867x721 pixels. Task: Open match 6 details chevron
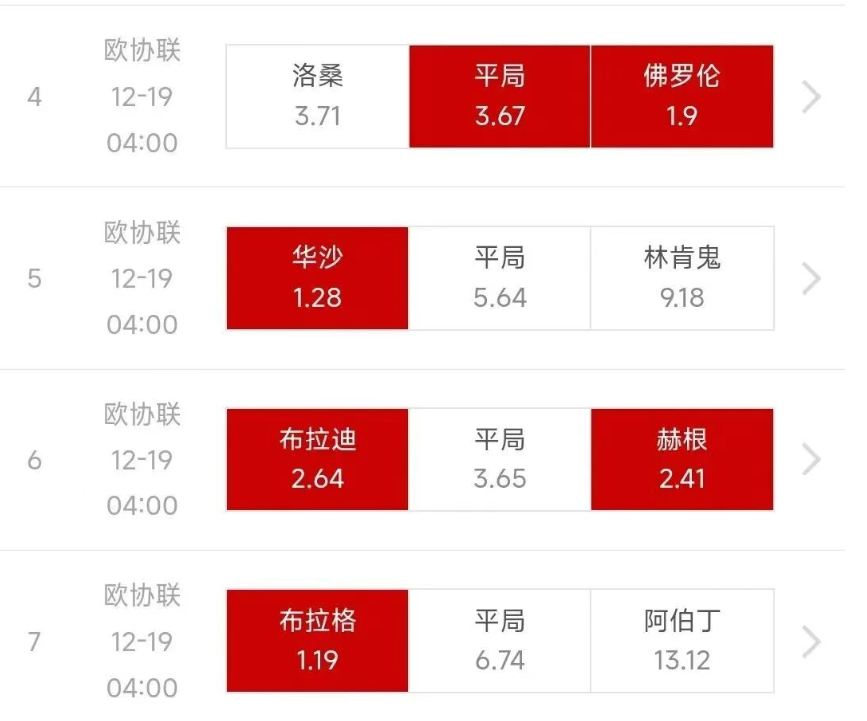click(812, 460)
